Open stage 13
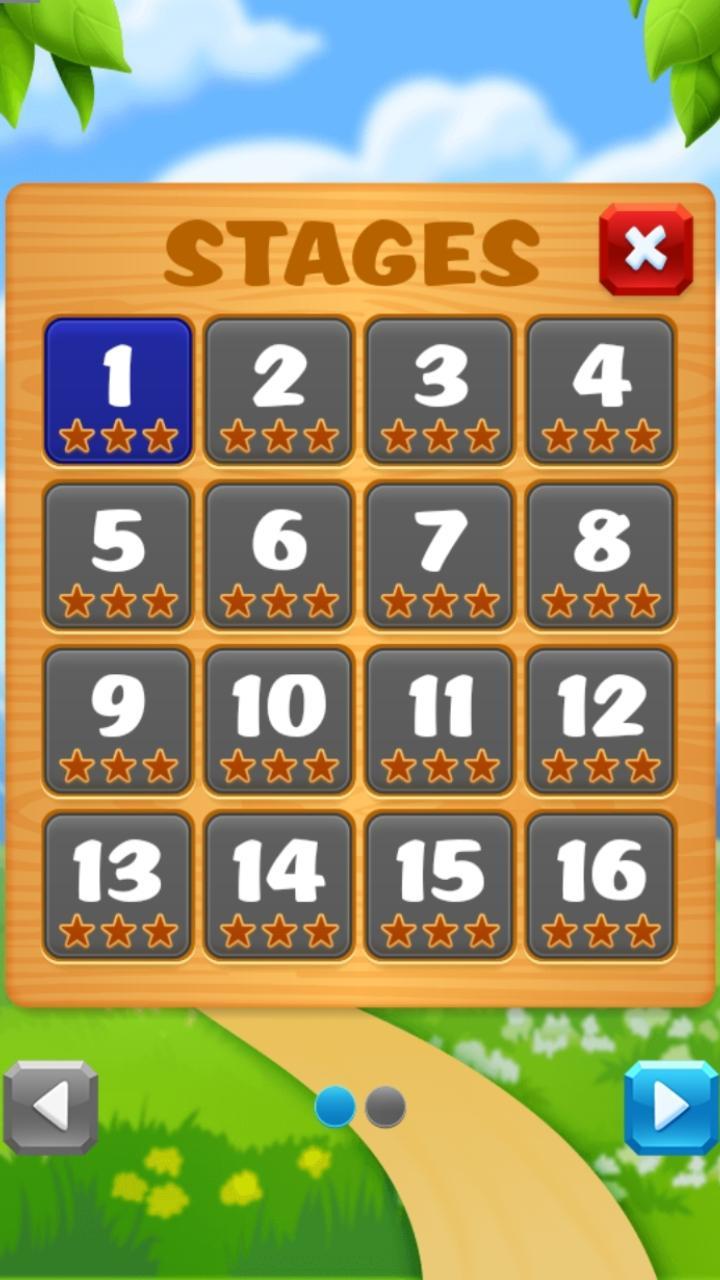Screen dimensions: 720x1280 [117, 885]
